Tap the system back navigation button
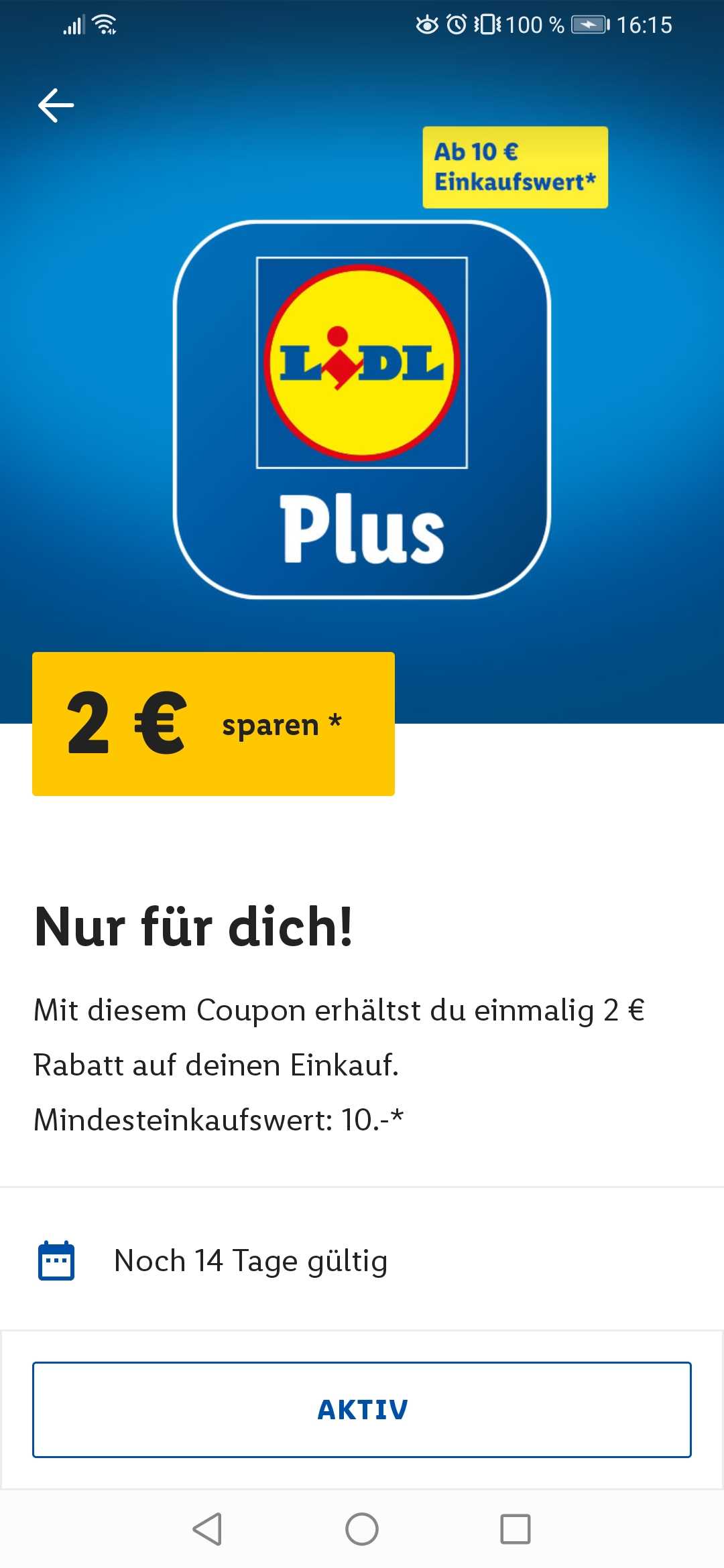This screenshot has width=724, height=1568. click(x=207, y=1529)
